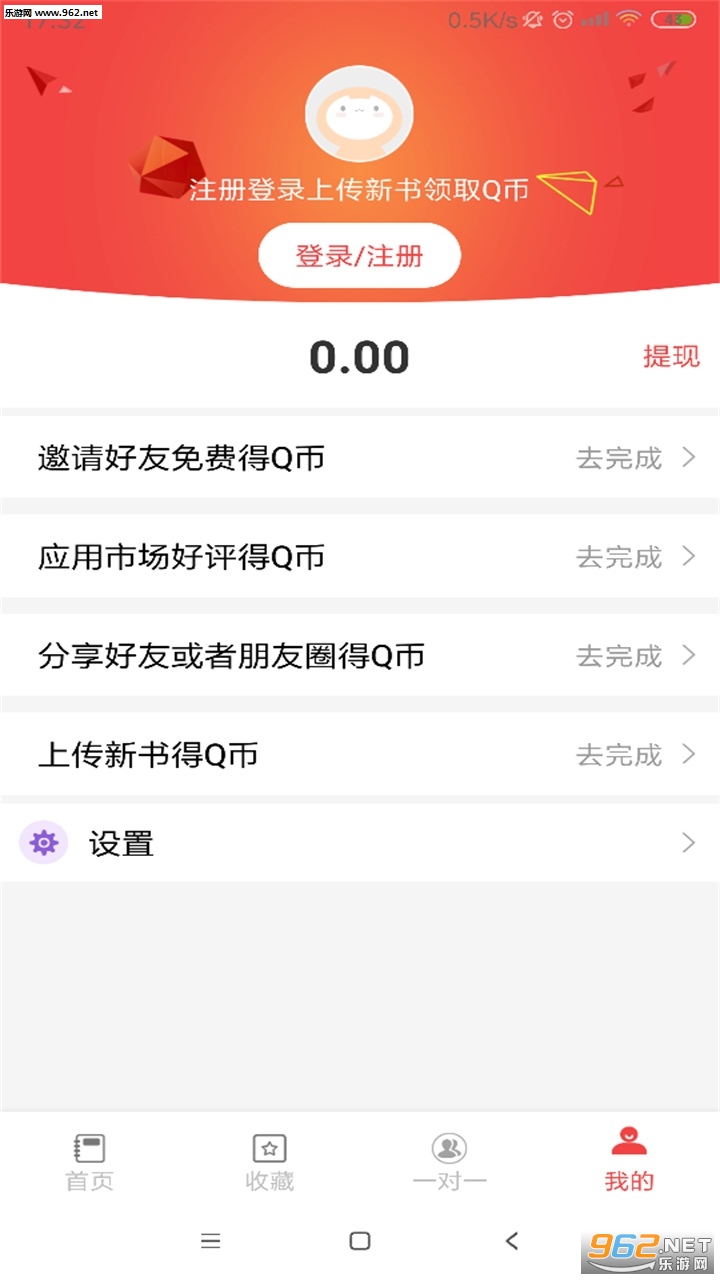Screen dimensions: 720x1280
Task: Open 上传新书得Q币 task
Action: (x=360, y=755)
